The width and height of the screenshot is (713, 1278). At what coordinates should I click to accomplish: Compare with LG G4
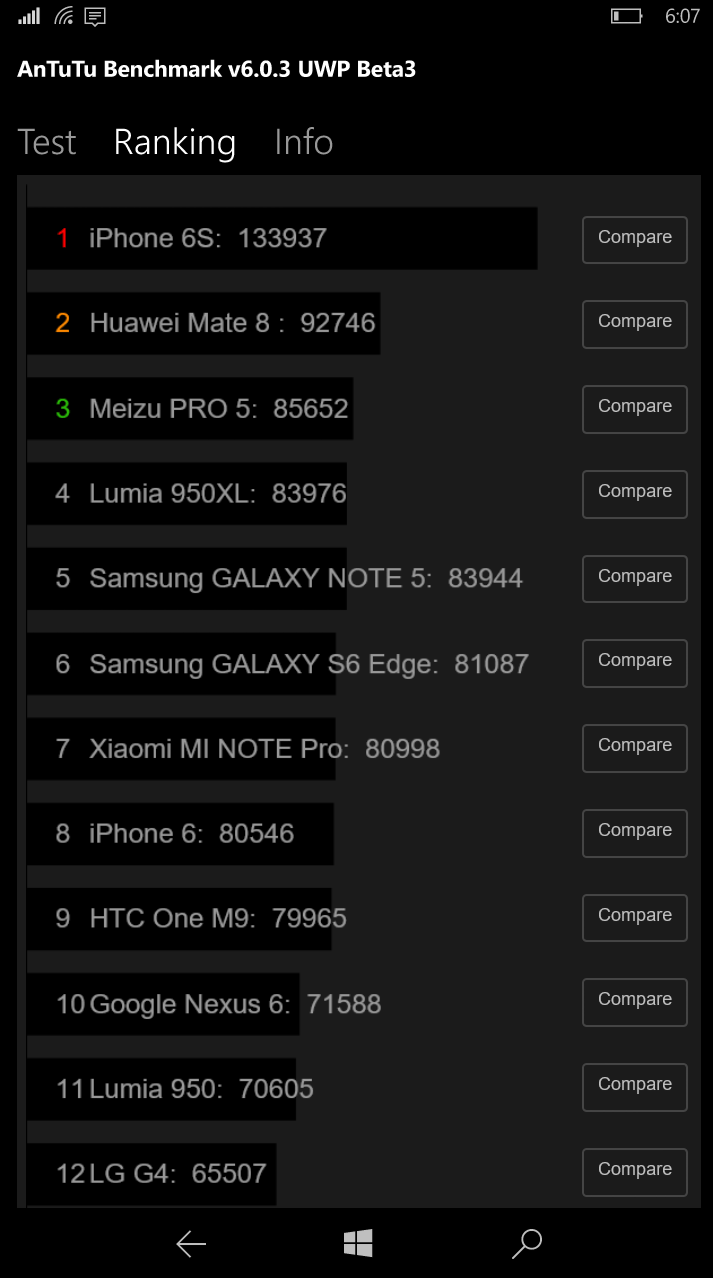click(635, 1172)
